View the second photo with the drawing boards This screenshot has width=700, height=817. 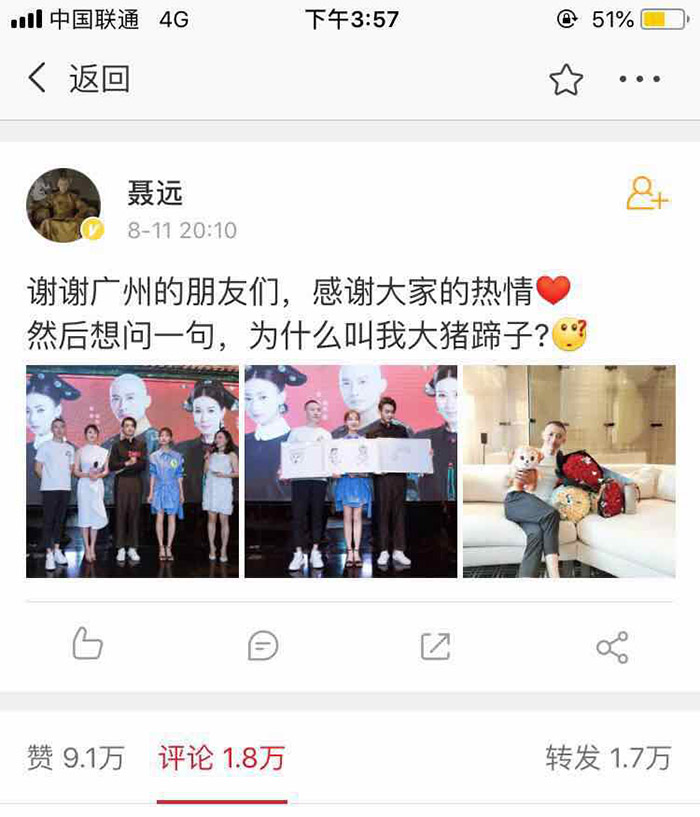click(x=350, y=471)
